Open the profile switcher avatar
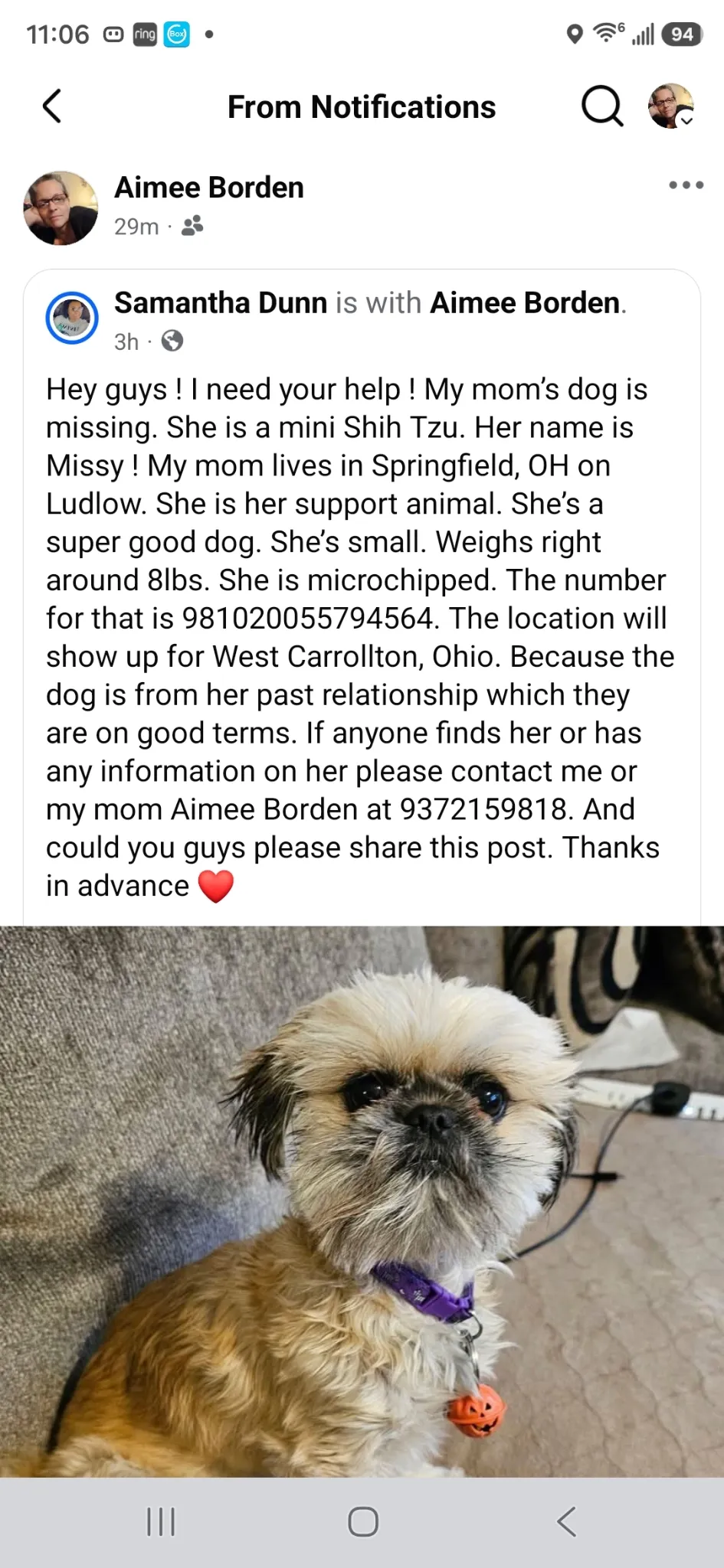The width and height of the screenshot is (724, 1568). coord(671,106)
